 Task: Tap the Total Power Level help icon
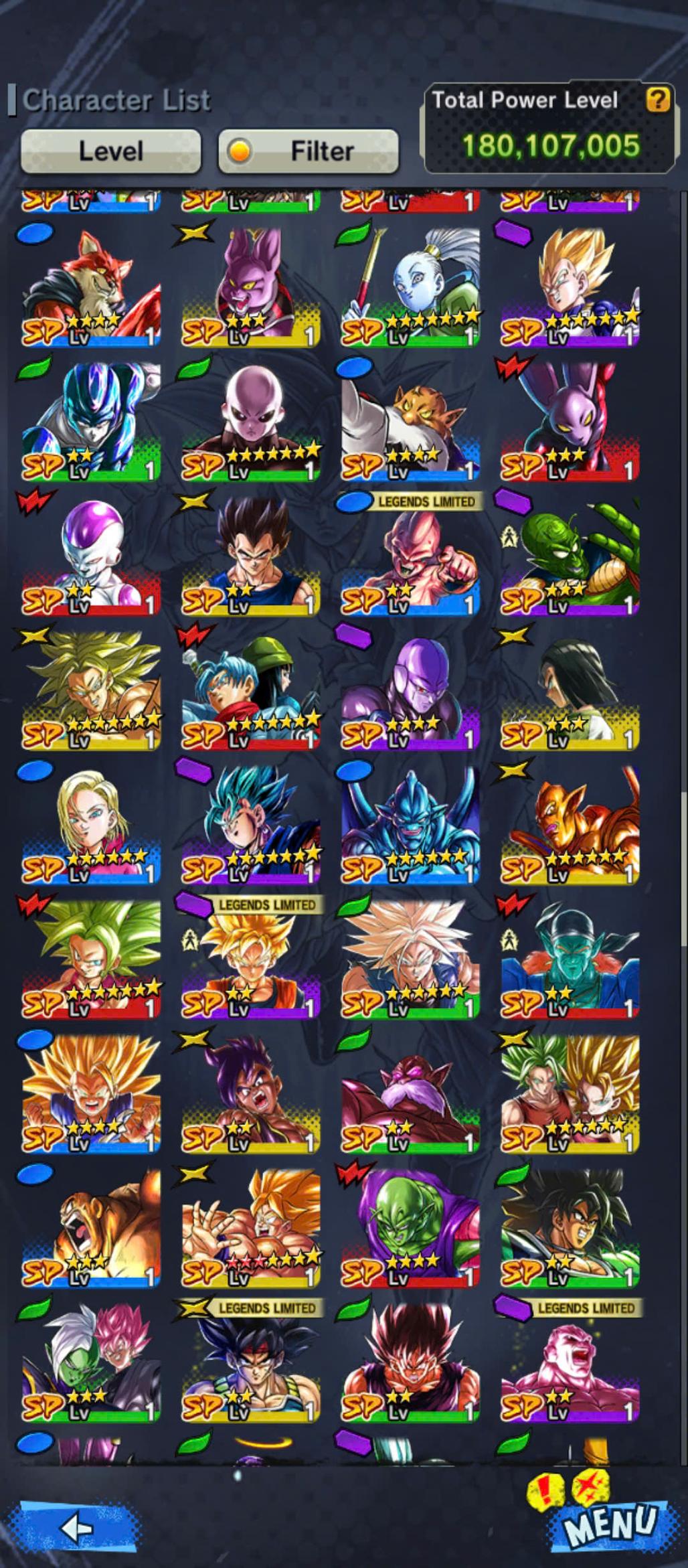point(658,100)
